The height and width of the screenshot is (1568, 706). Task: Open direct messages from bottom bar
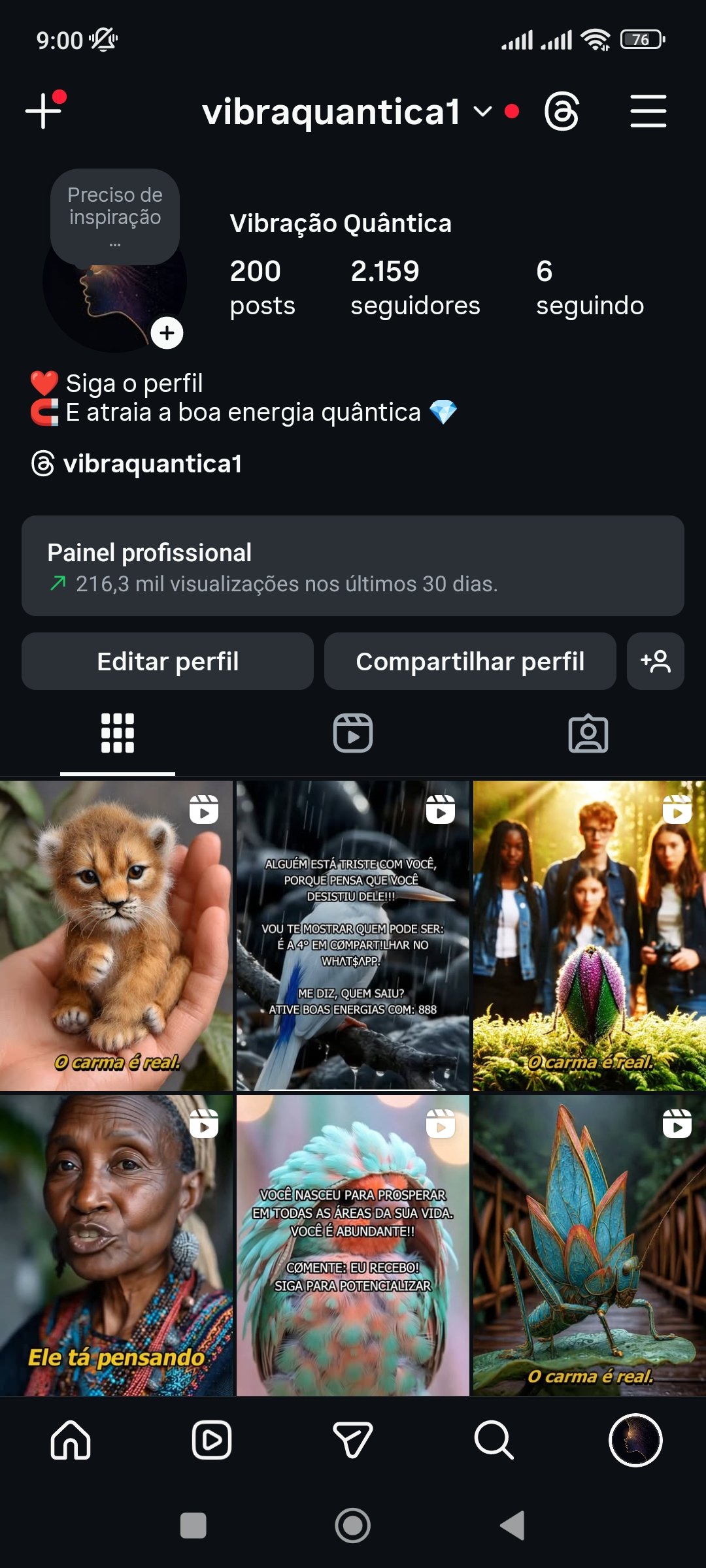(x=353, y=1440)
